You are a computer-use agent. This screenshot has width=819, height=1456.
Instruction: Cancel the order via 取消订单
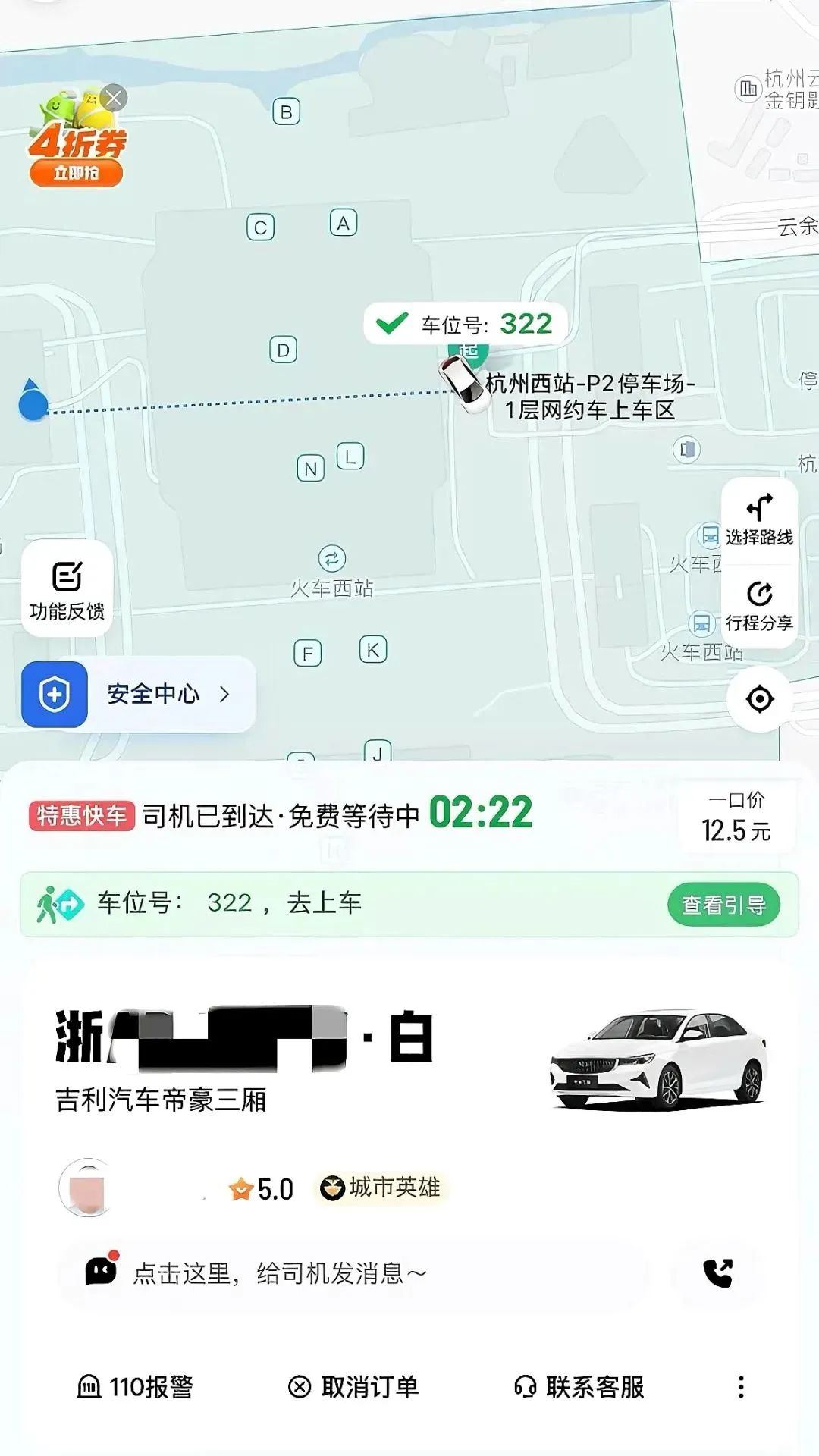point(353,1387)
